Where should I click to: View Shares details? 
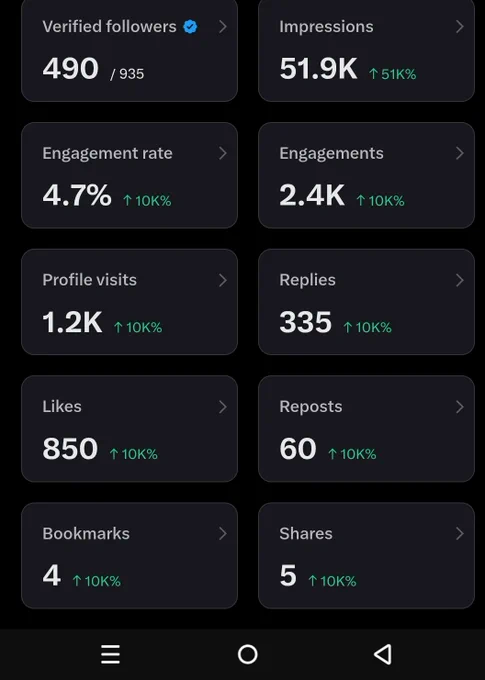366,556
